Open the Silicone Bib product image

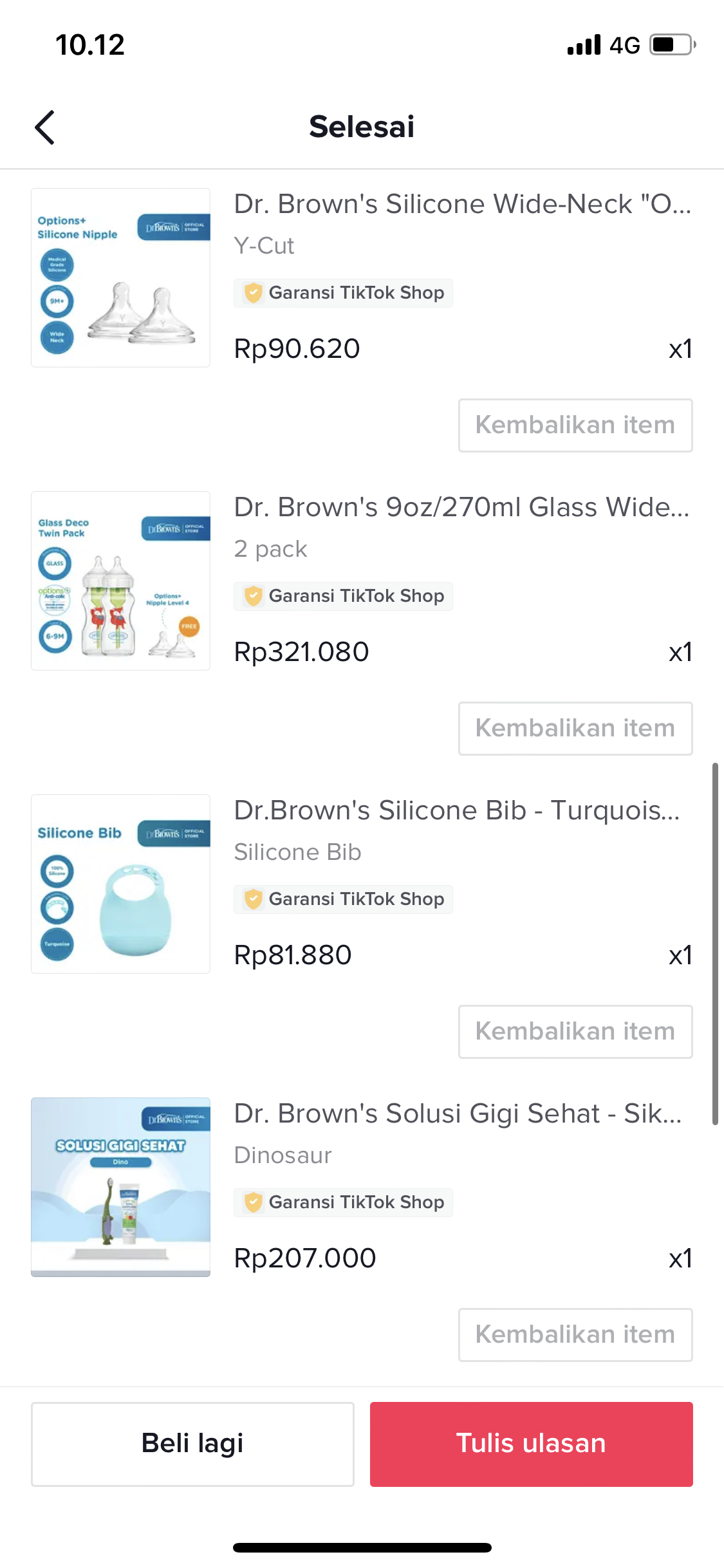(x=121, y=884)
